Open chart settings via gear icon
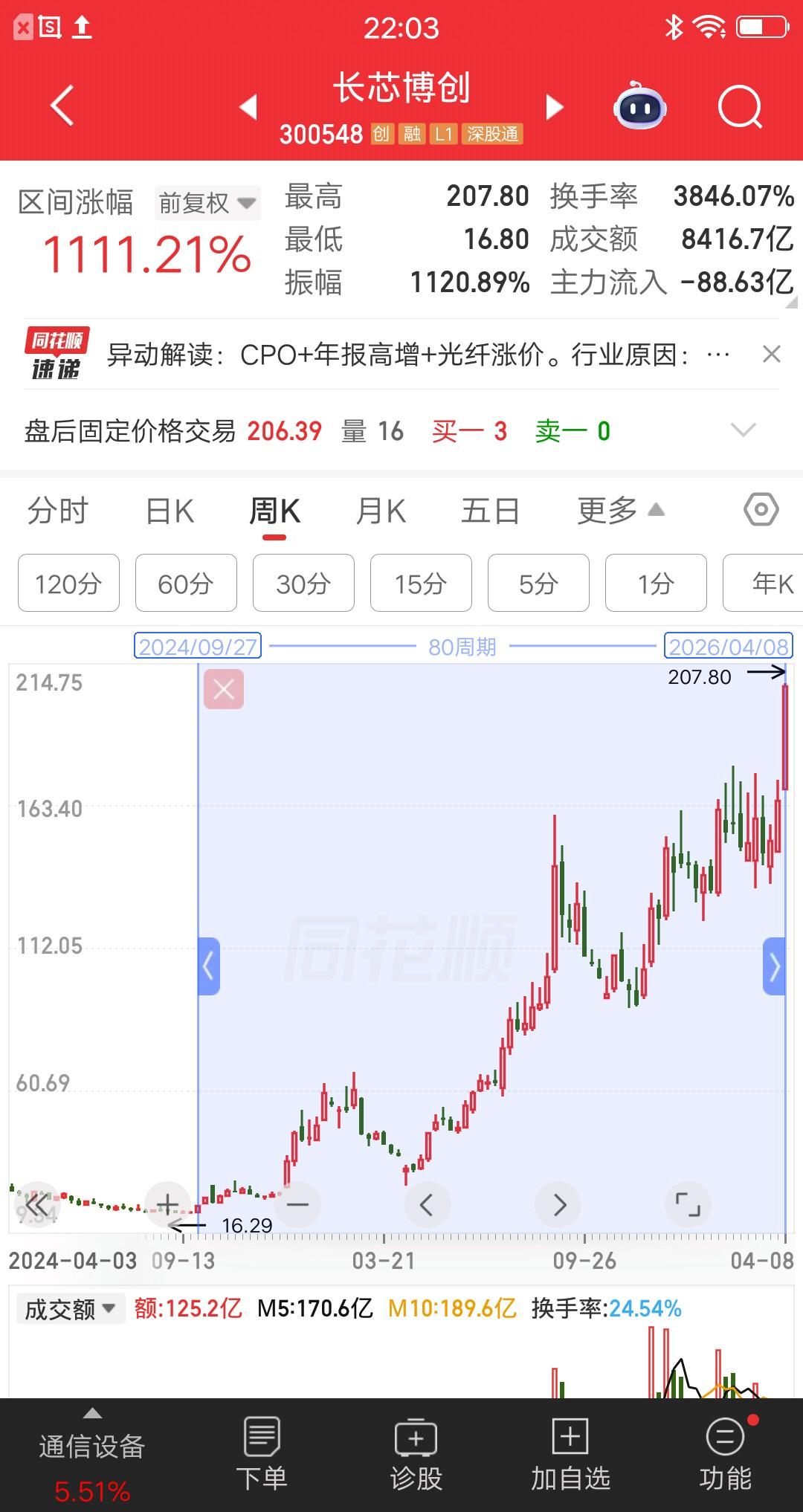803x1512 pixels. [759, 510]
